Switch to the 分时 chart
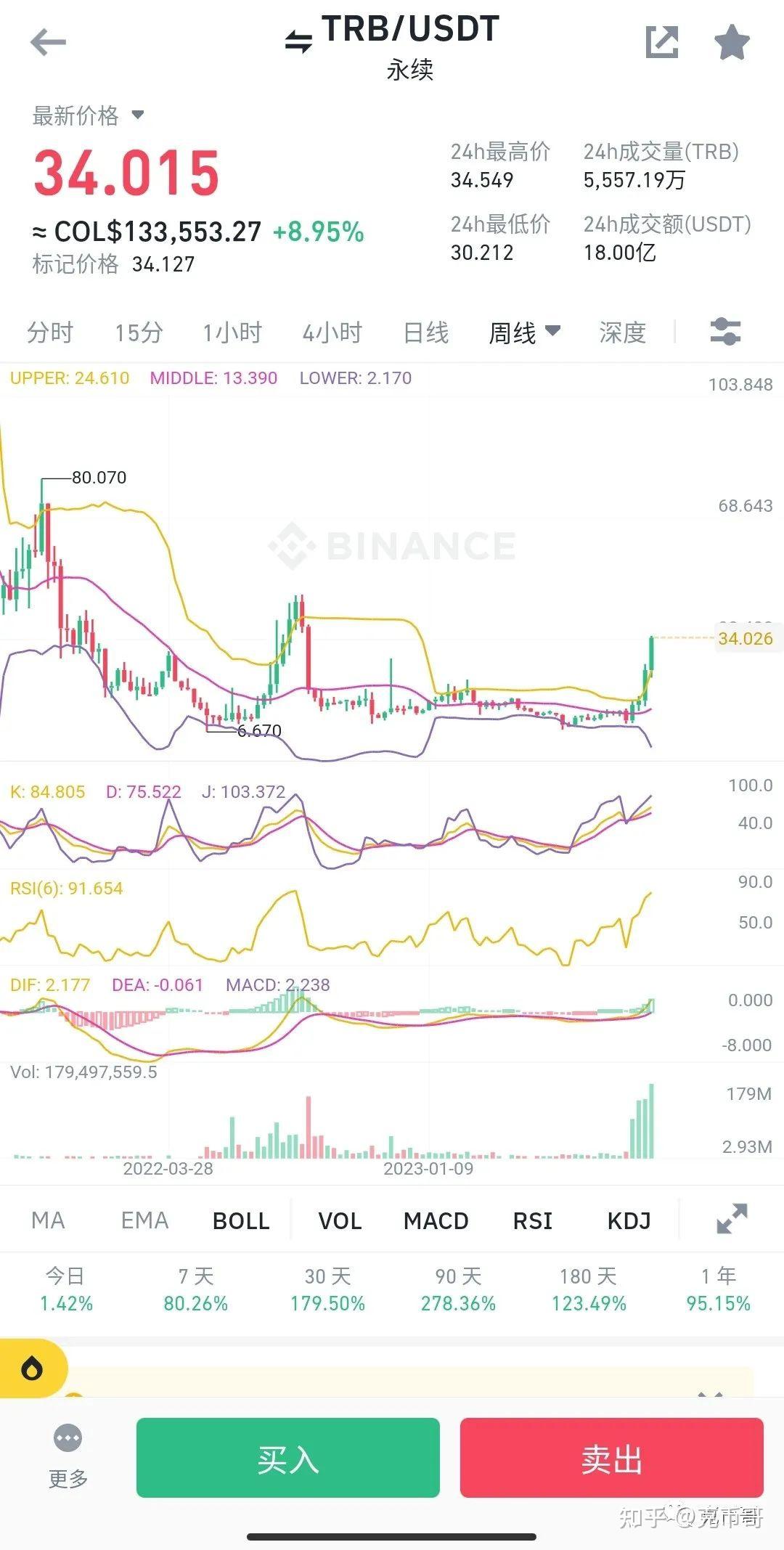Image resolution: width=784 pixels, height=1550 pixels. [x=50, y=333]
